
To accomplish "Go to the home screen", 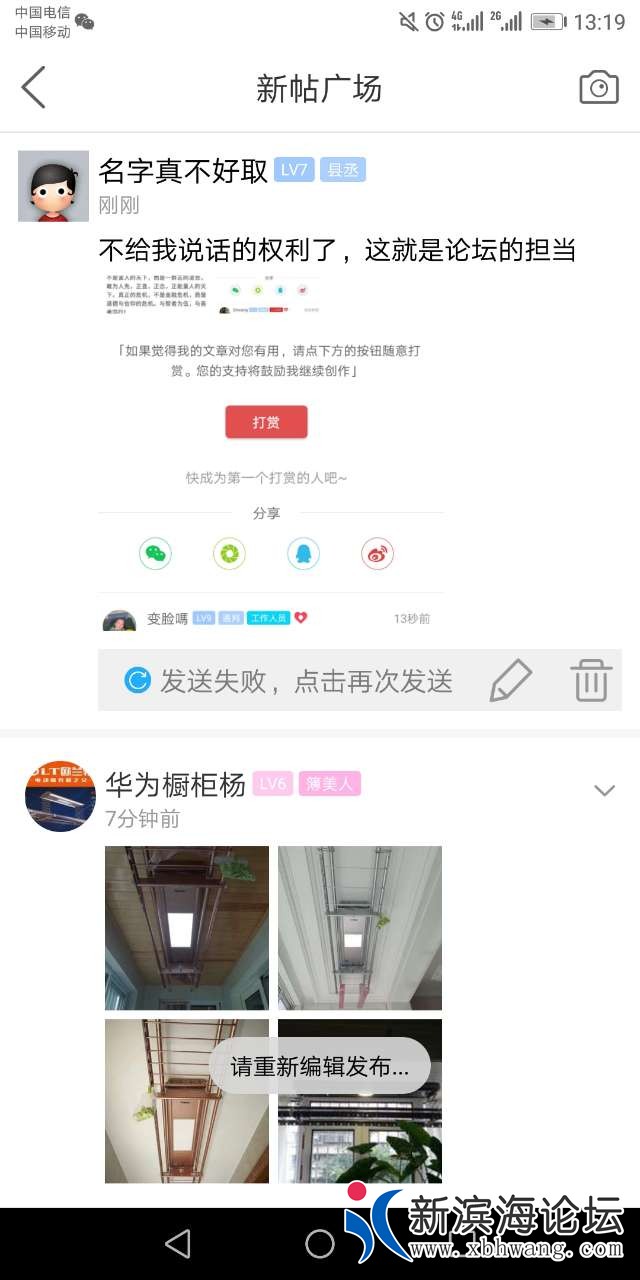I will point(320,1243).
